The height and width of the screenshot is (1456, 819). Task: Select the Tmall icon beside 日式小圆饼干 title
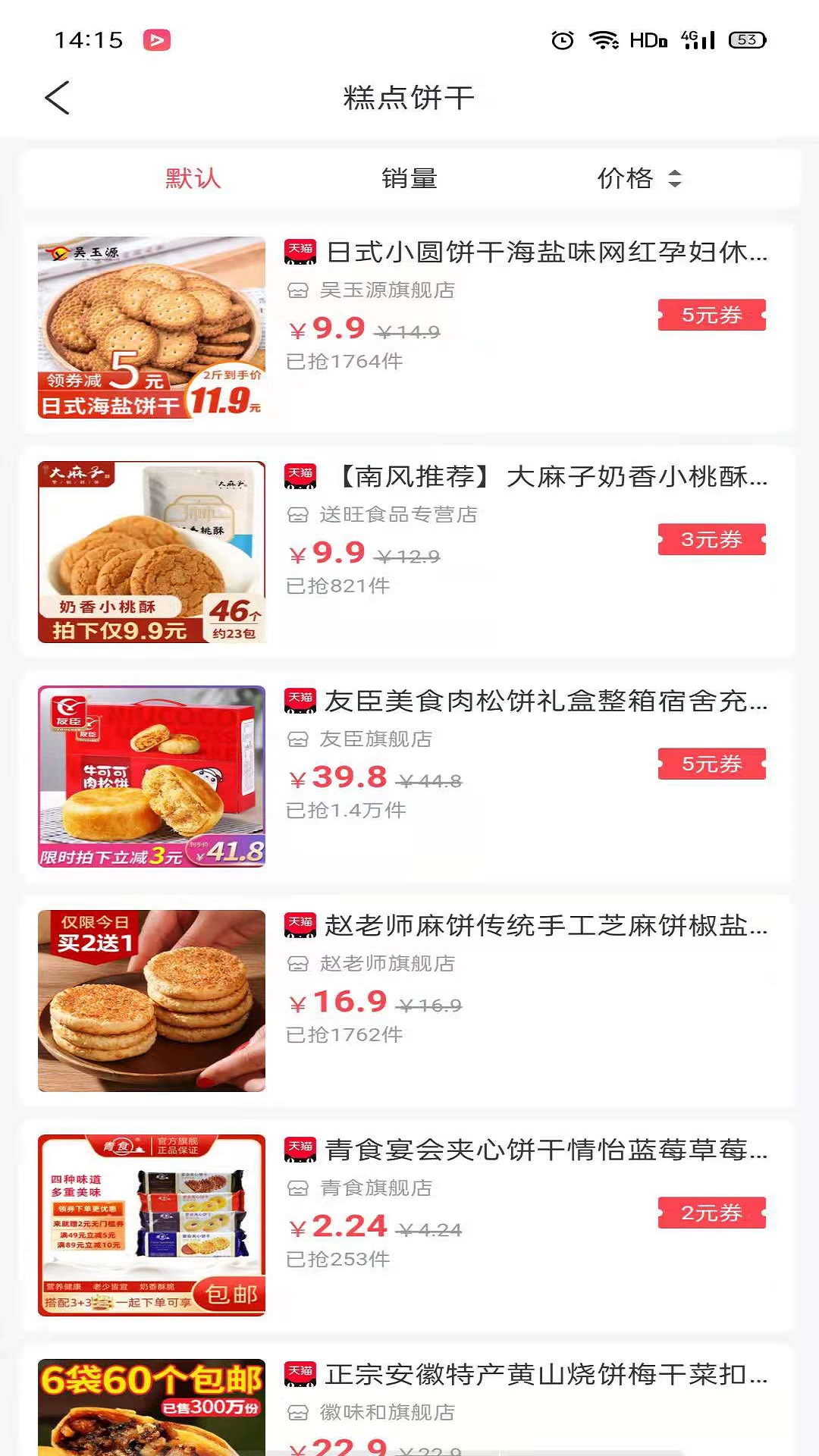point(299,251)
